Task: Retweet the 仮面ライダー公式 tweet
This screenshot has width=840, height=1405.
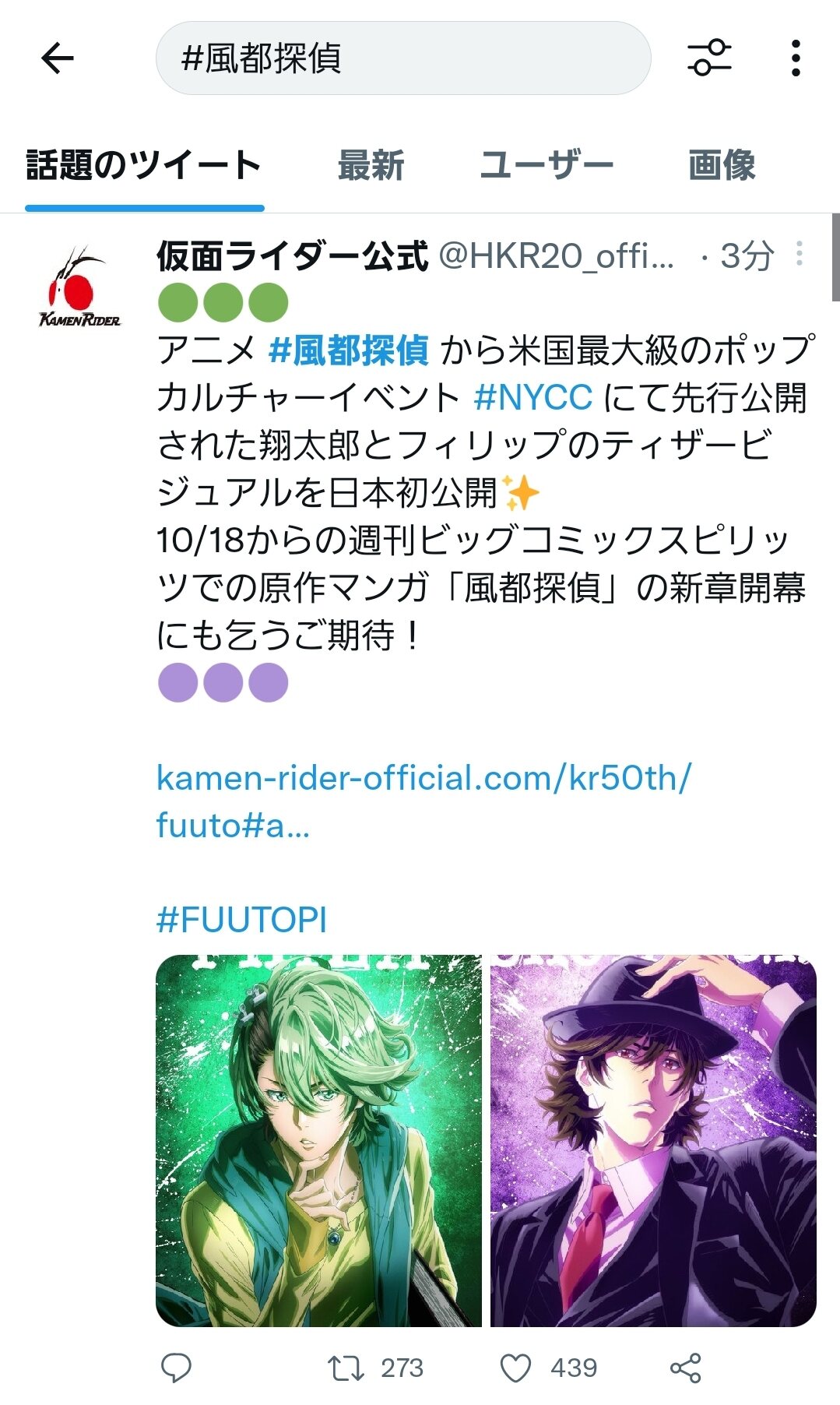Action: tap(346, 1368)
